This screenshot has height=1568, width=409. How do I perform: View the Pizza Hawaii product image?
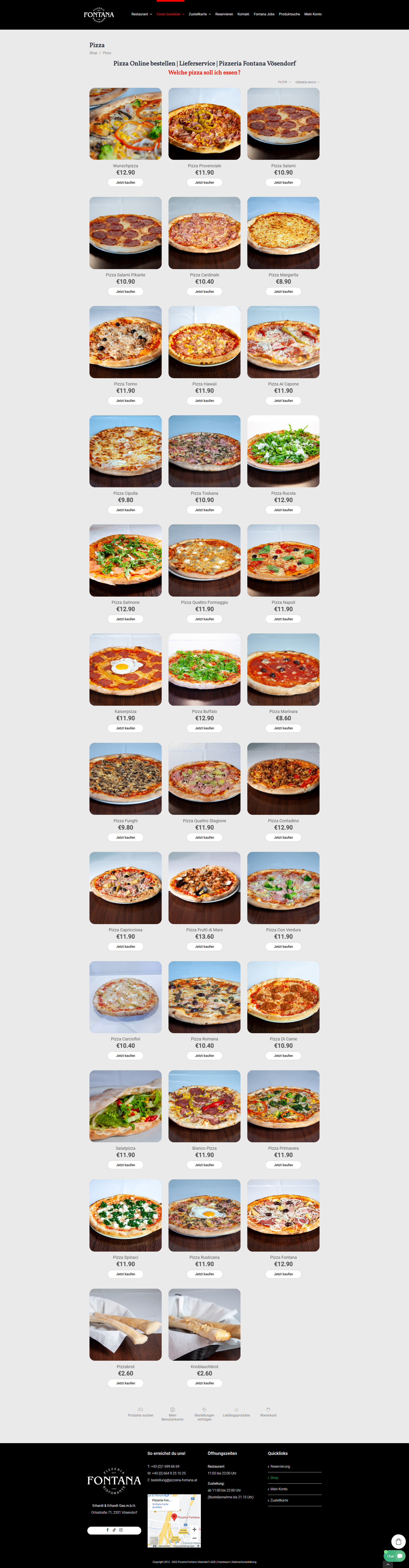click(204, 342)
